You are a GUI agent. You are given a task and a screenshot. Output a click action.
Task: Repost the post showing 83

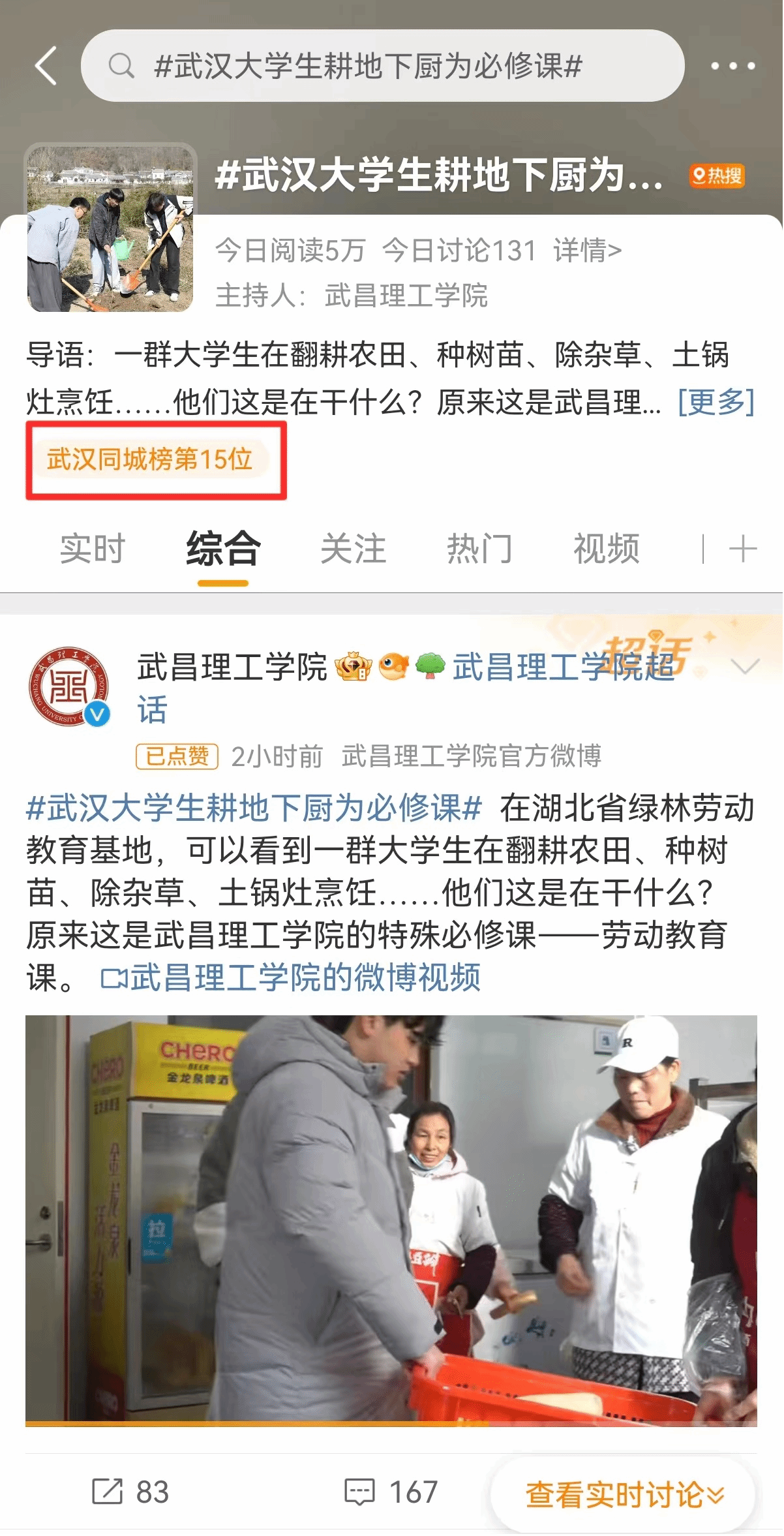(130, 1492)
